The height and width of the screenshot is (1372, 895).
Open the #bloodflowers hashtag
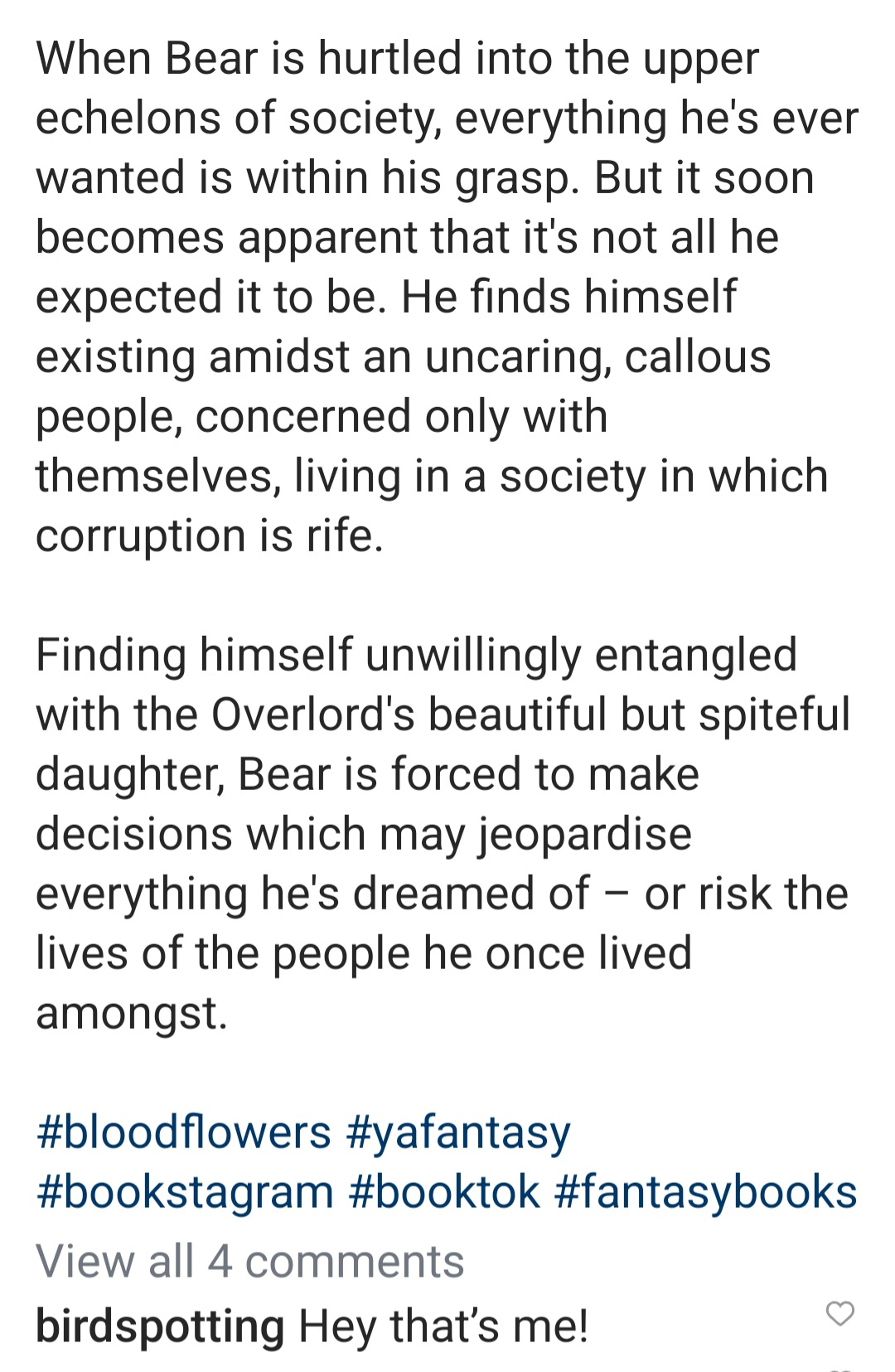click(183, 1132)
